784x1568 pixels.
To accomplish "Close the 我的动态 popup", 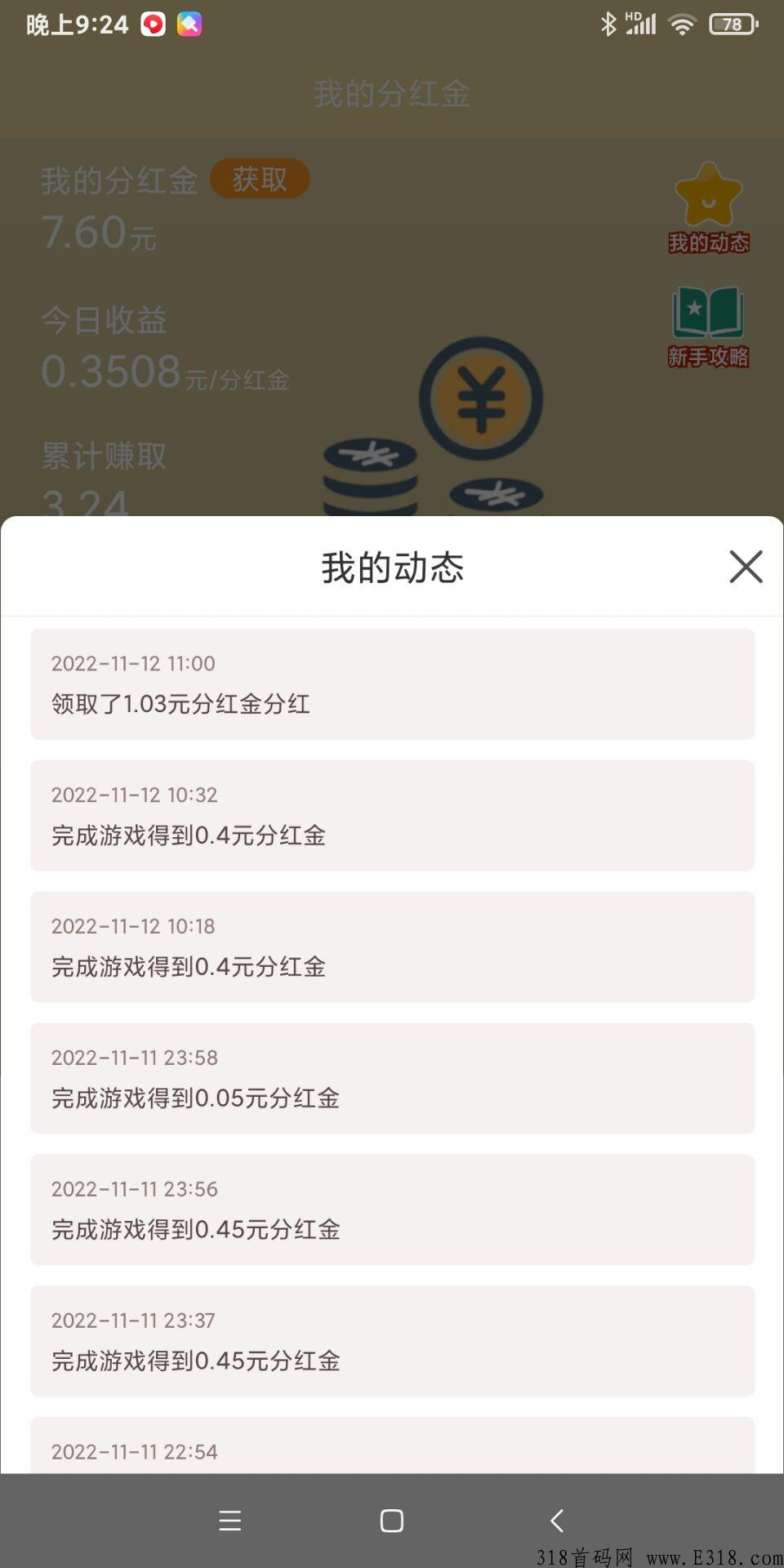I will (746, 566).
